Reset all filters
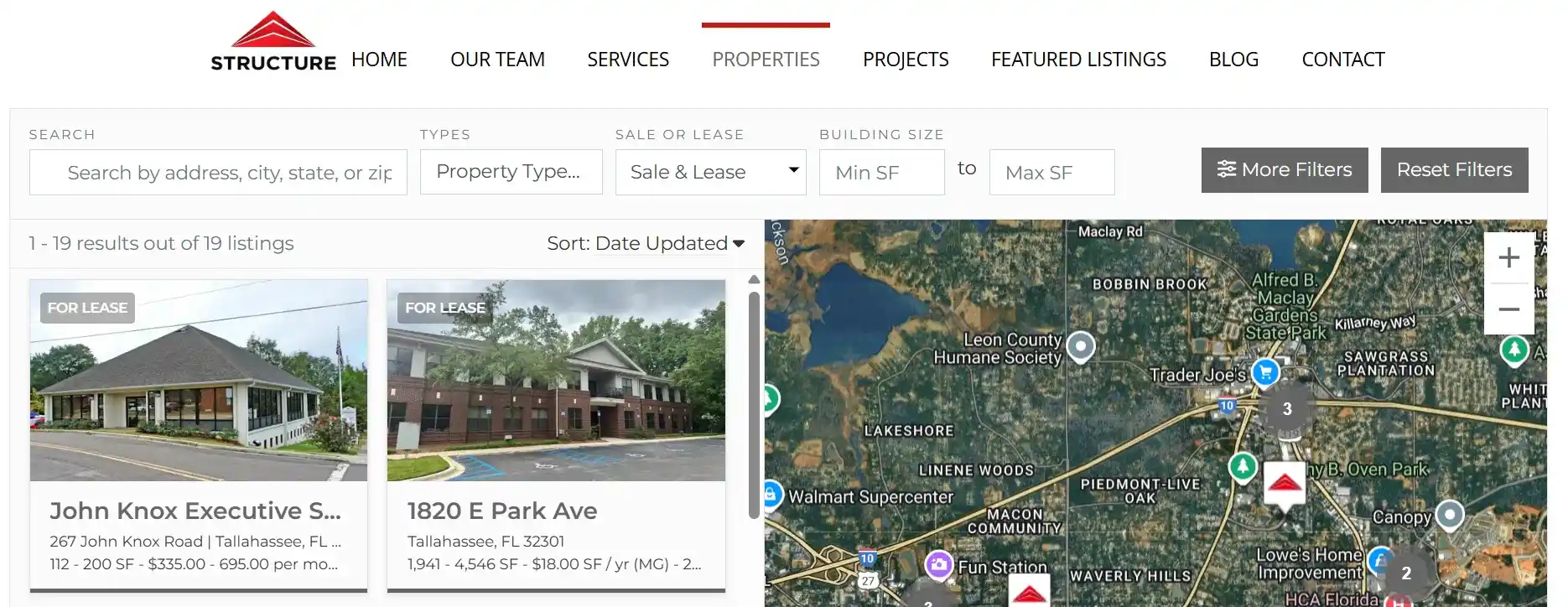The height and width of the screenshot is (607, 1568). pyautogui.click(x=1454, y=170)
